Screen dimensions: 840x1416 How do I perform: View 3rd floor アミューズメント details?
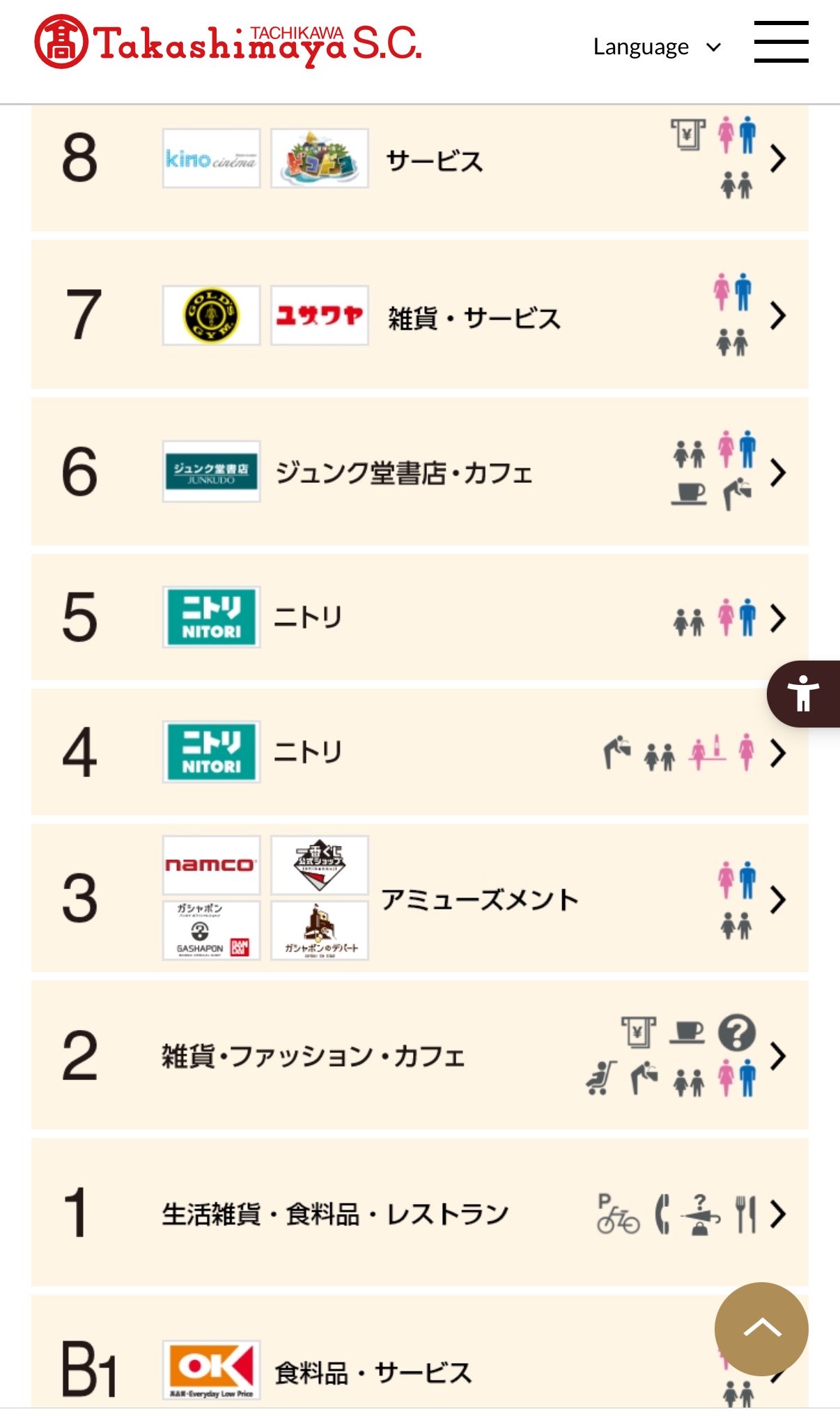coord(420,898)
